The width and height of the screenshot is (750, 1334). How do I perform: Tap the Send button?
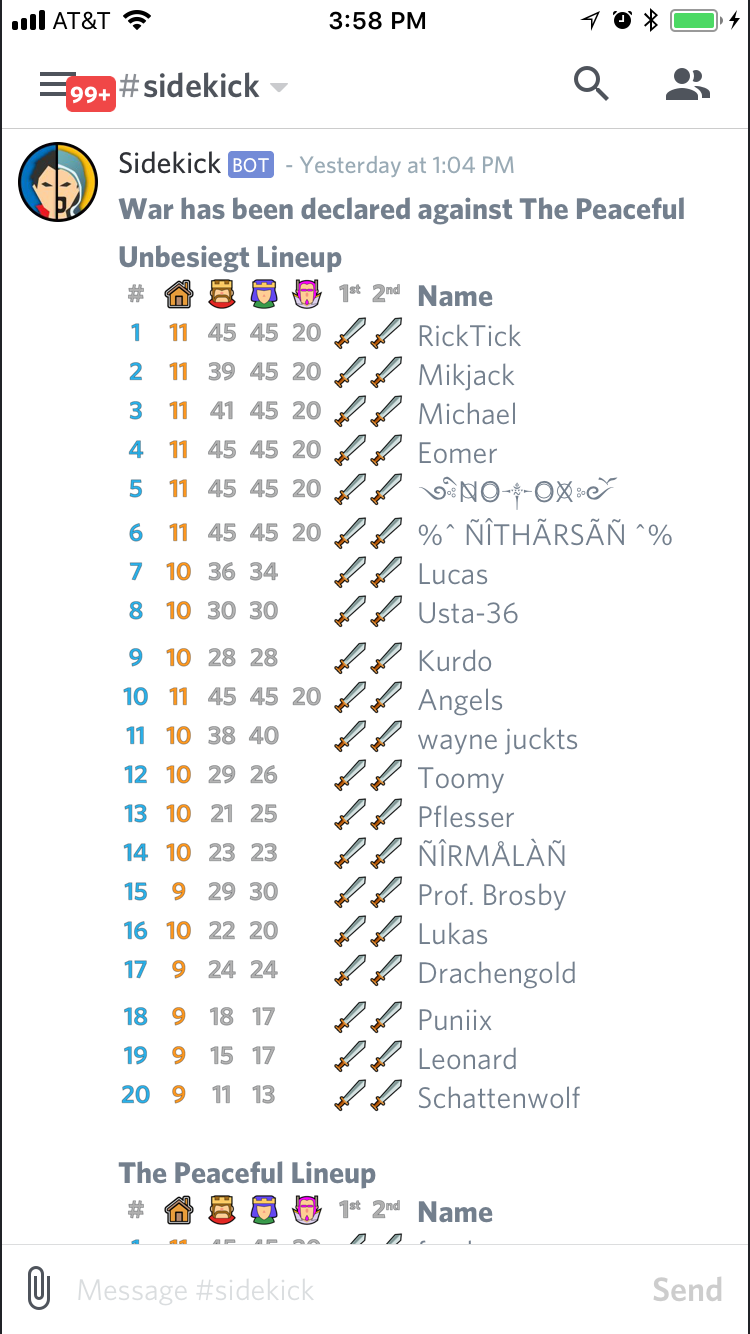[x=687, y=1290]
